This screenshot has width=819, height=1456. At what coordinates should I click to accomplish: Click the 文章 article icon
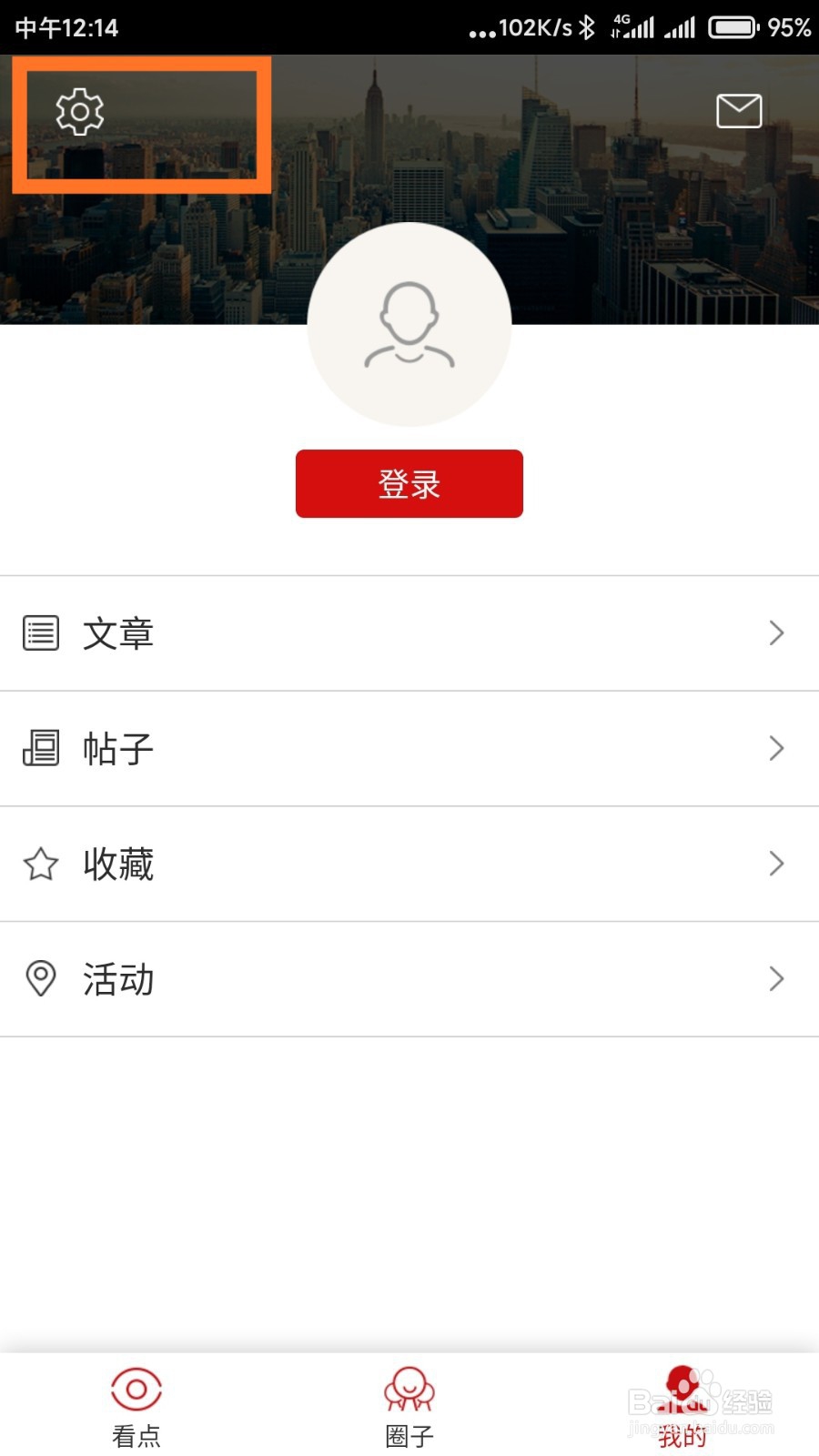point(40,633)
